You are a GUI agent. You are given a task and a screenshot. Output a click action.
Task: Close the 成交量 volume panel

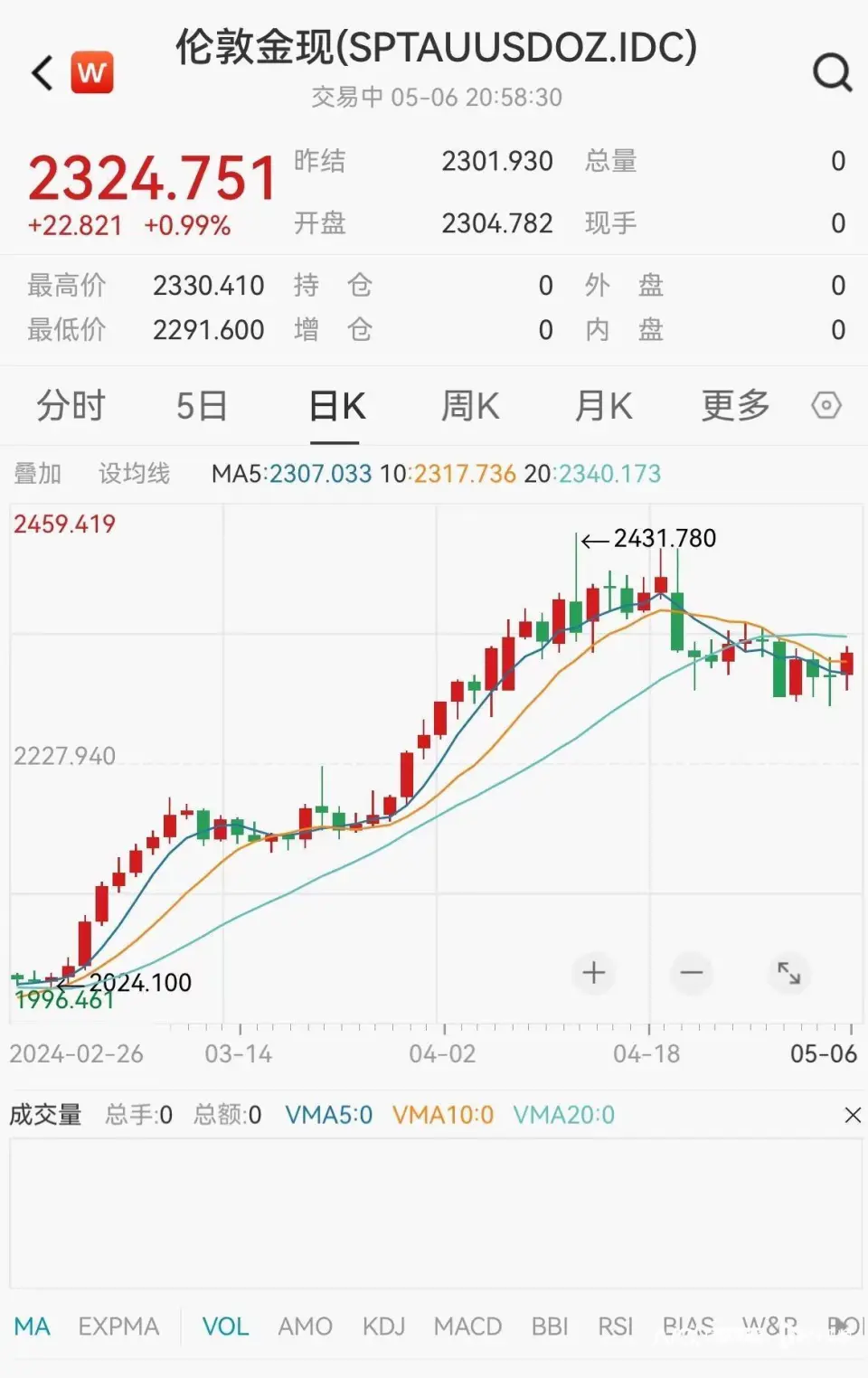pyautogui.click(x=852, y=1115)
